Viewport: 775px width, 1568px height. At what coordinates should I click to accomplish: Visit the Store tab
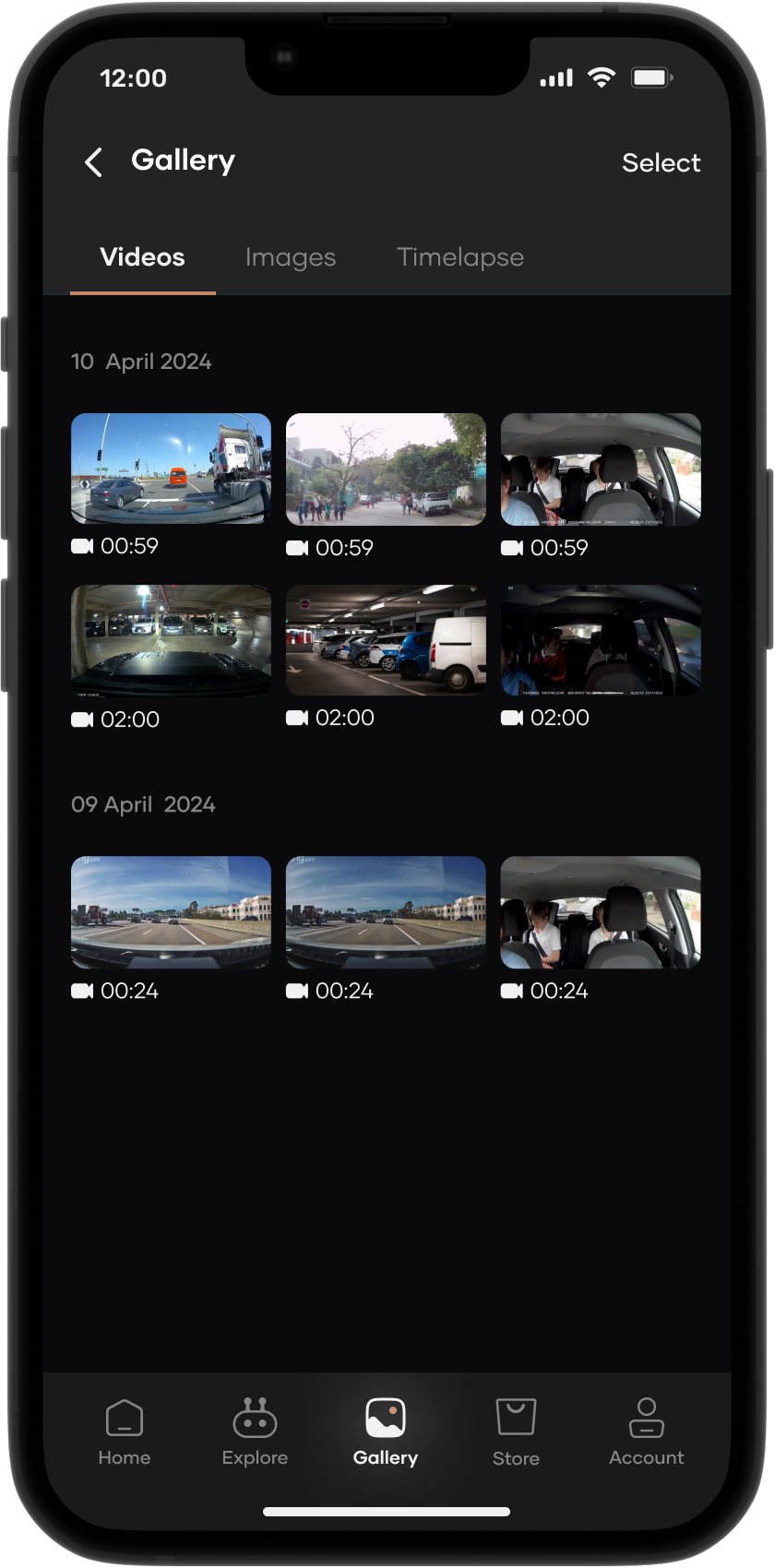(x=516, y=1431)
